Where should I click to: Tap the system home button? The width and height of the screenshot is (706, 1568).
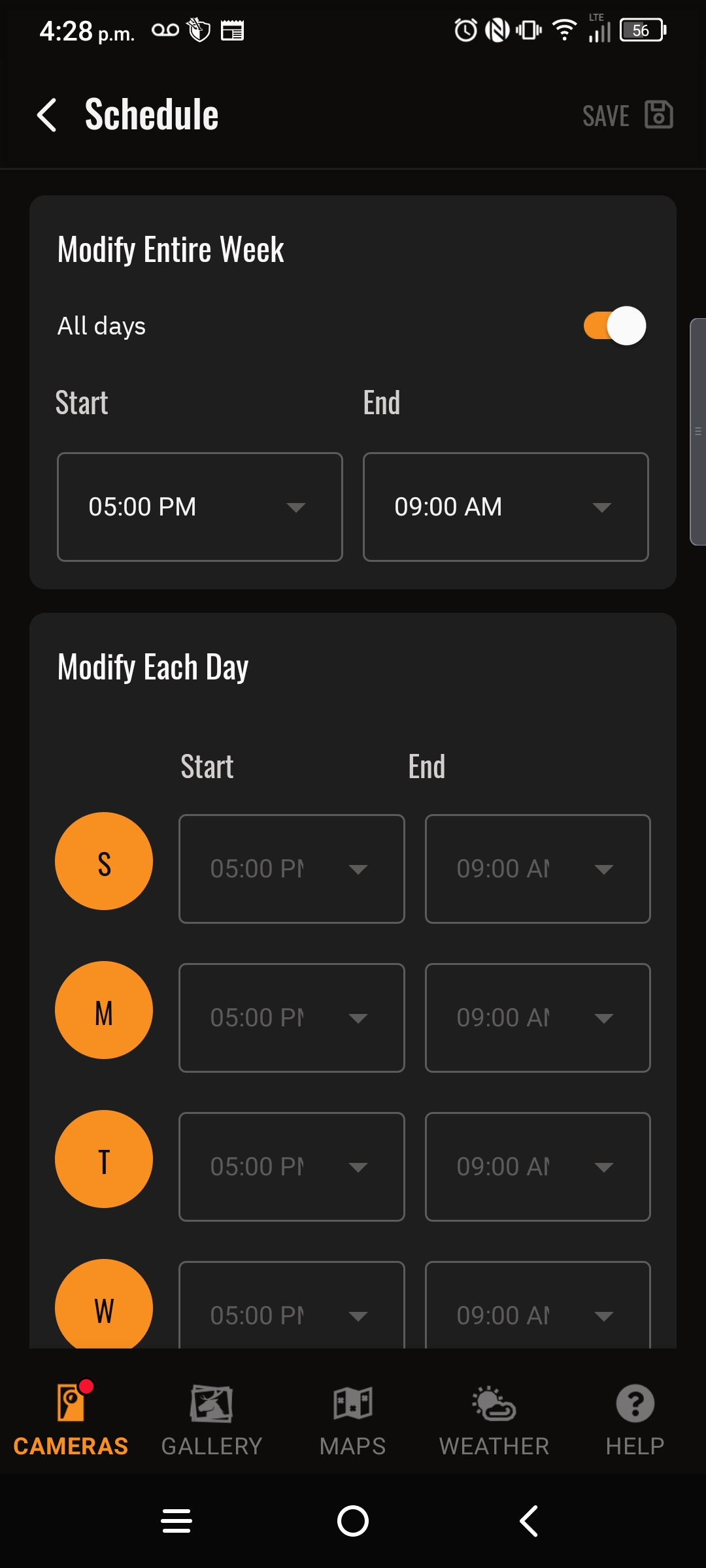tap(353, 1521)
